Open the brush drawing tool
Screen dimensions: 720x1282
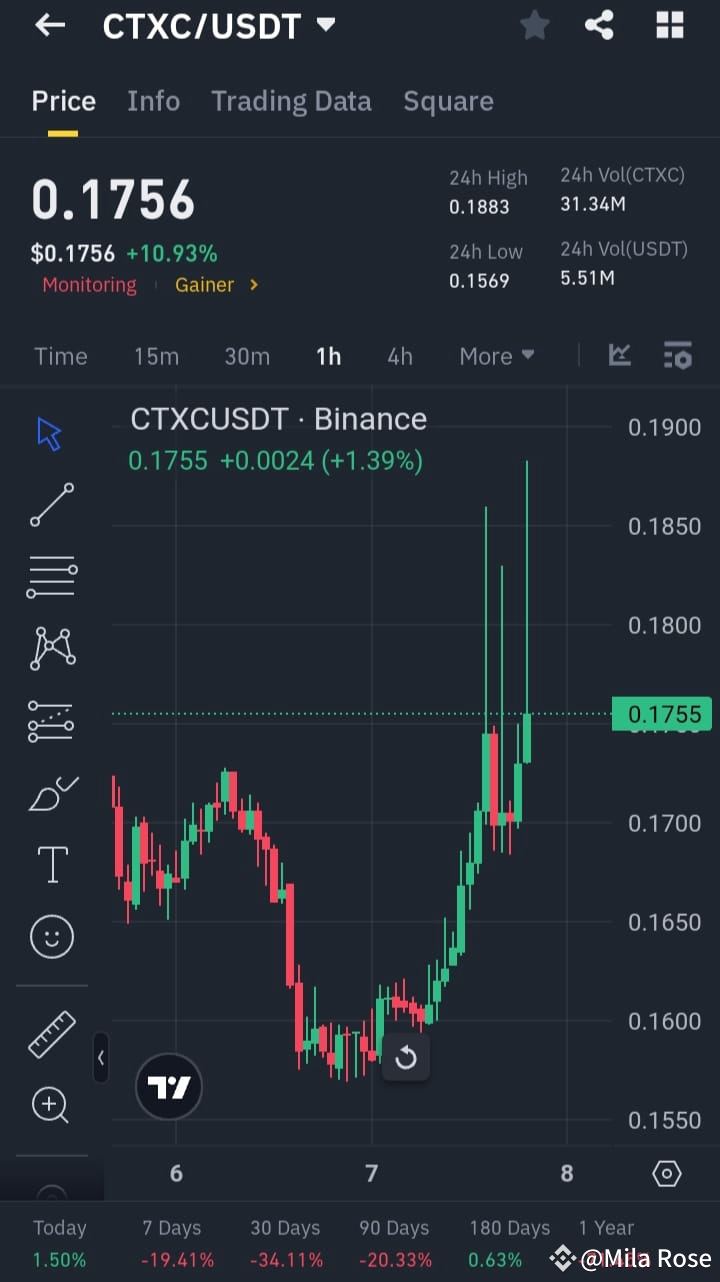pyautogui.click(x=51, y=792)
